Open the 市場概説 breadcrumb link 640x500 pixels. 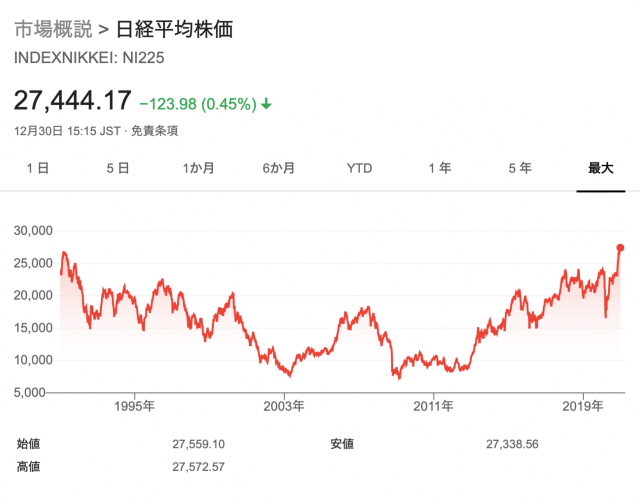coord(52,29)
